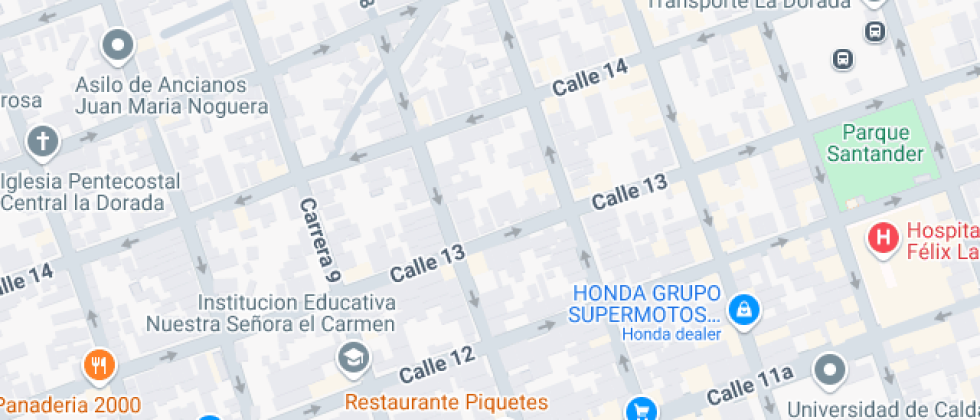Tap the Parque Santander place label

(x=875, y=144)
